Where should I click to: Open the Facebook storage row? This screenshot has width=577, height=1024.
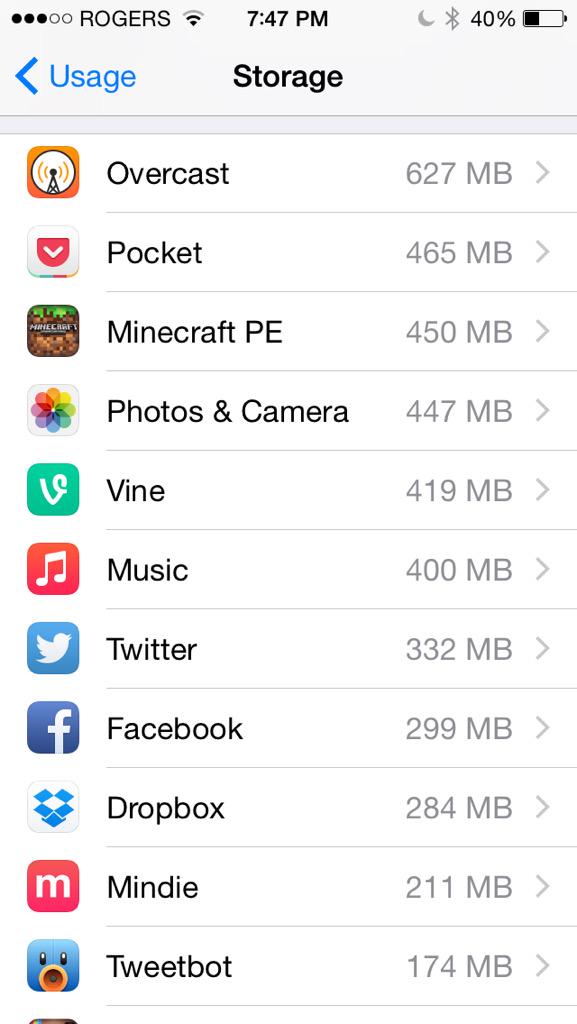(288, 728)
